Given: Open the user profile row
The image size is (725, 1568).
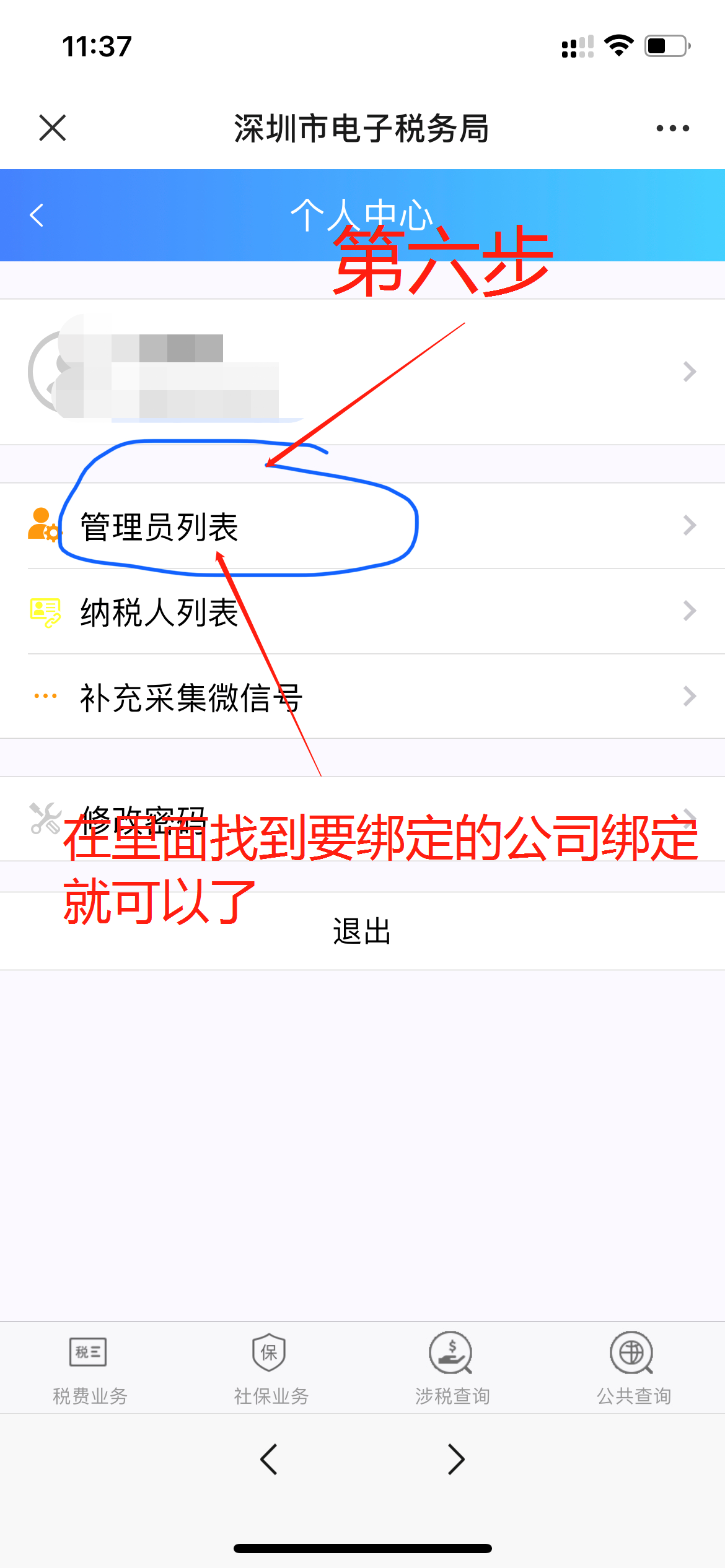Looking at the screenshot, I should pos(362,372).
